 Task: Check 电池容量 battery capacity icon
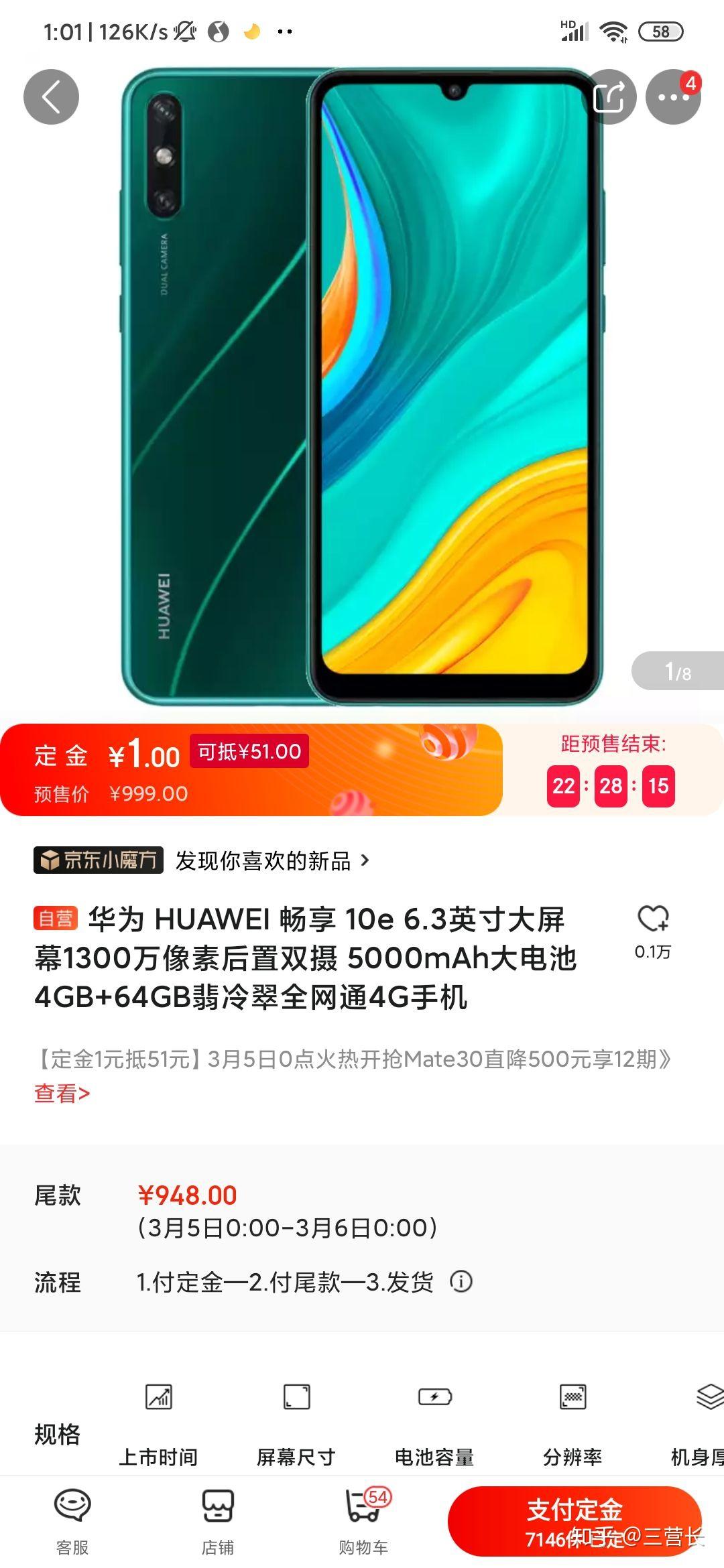436,1398
